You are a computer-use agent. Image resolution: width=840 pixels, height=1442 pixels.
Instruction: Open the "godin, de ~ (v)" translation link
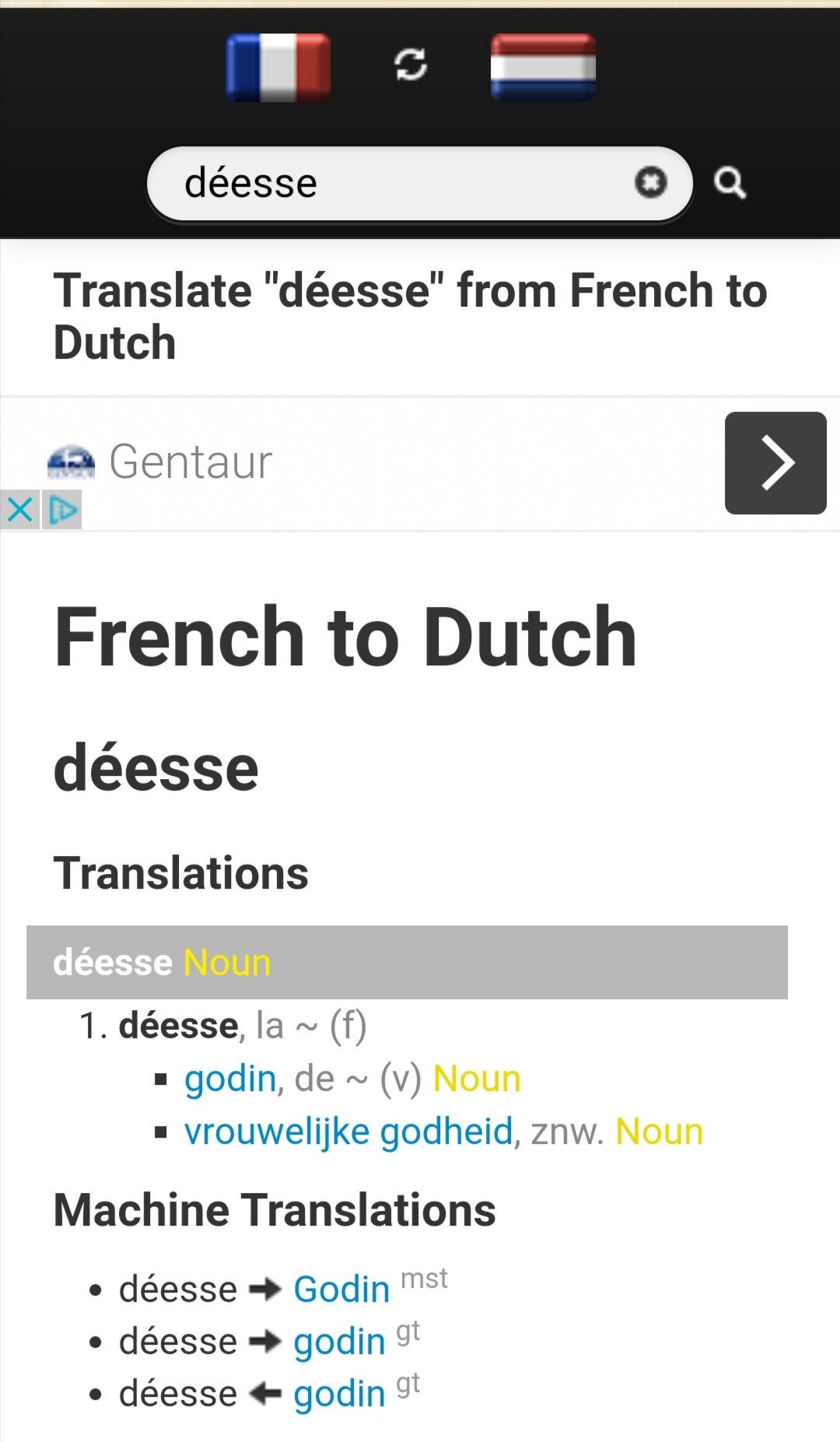tap(230, 1079)
